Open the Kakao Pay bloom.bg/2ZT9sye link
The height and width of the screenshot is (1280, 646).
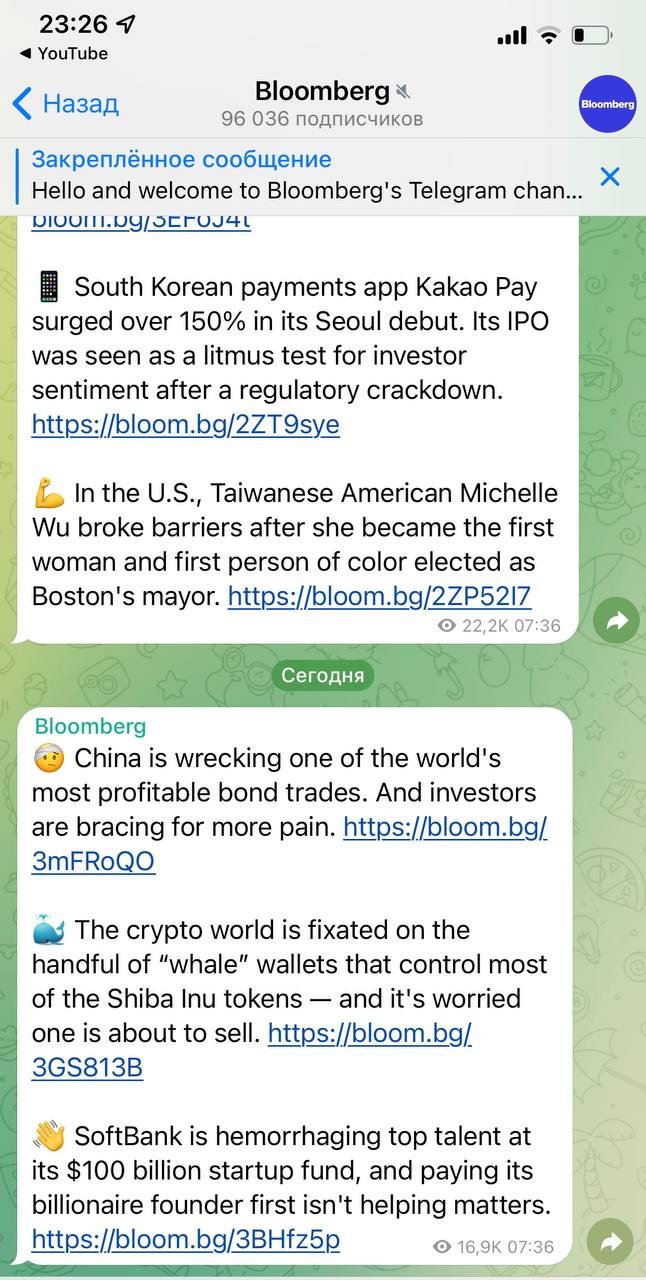[186, 425]
